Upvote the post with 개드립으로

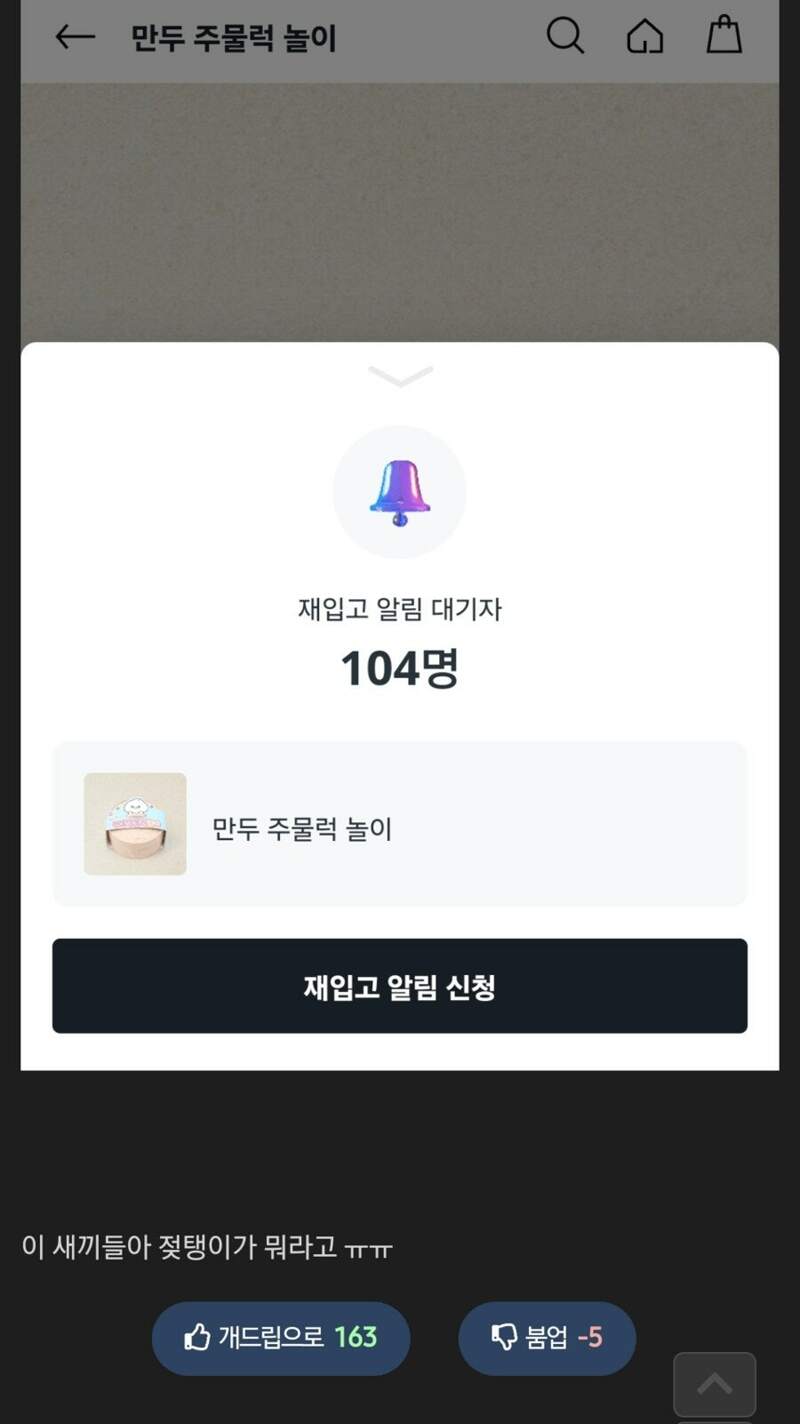[281, 1337]
